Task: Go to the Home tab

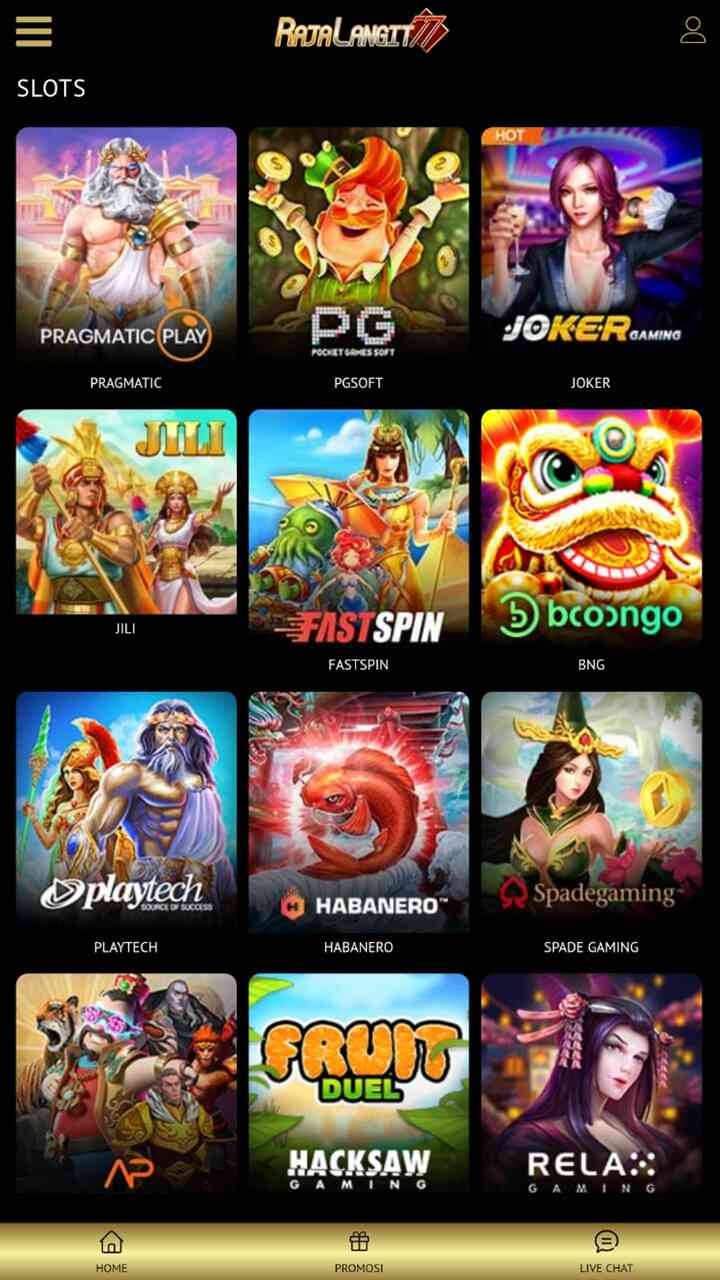Action: tap(112, 1251)
